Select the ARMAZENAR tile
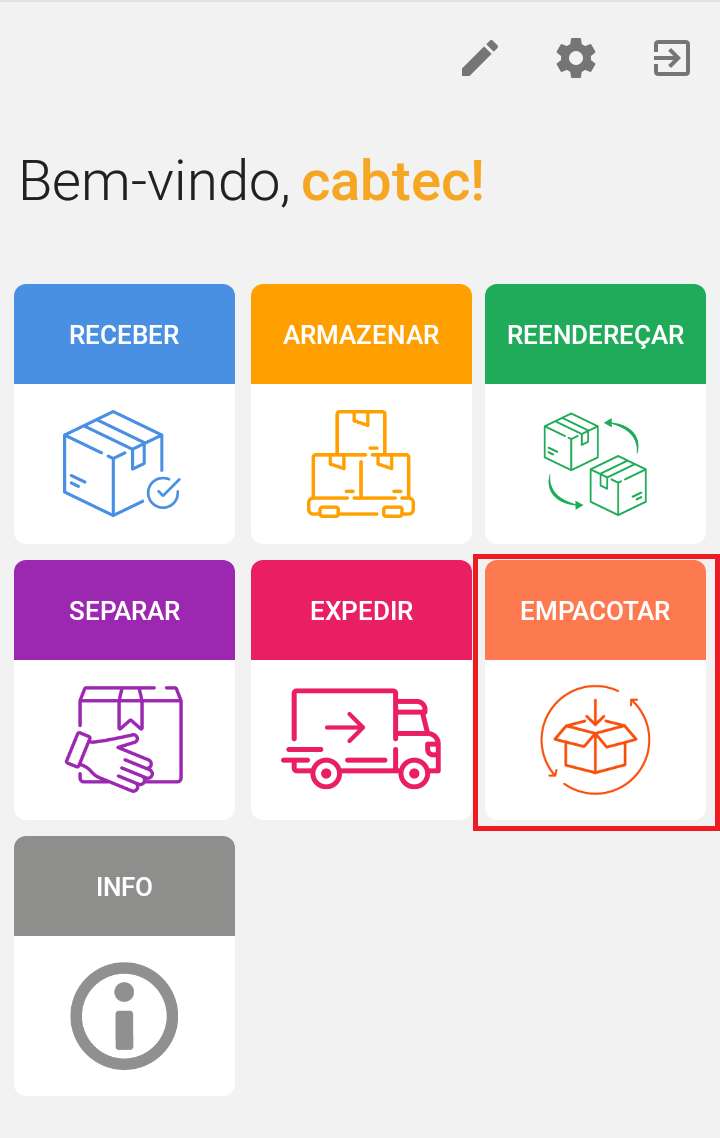The image size is (720, 1138). (x=361, y=414)
